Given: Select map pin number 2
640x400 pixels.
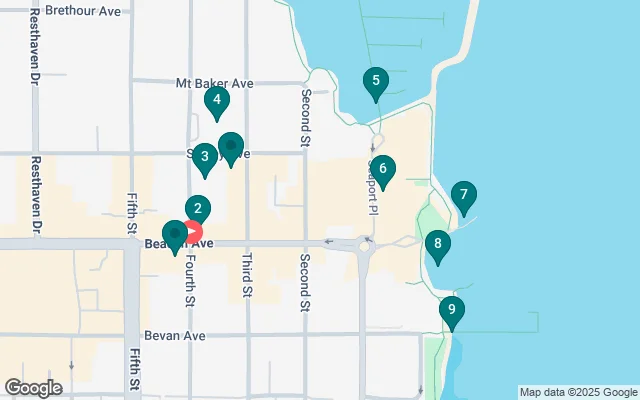Looking at the screenshot, I should click(198, 209).
